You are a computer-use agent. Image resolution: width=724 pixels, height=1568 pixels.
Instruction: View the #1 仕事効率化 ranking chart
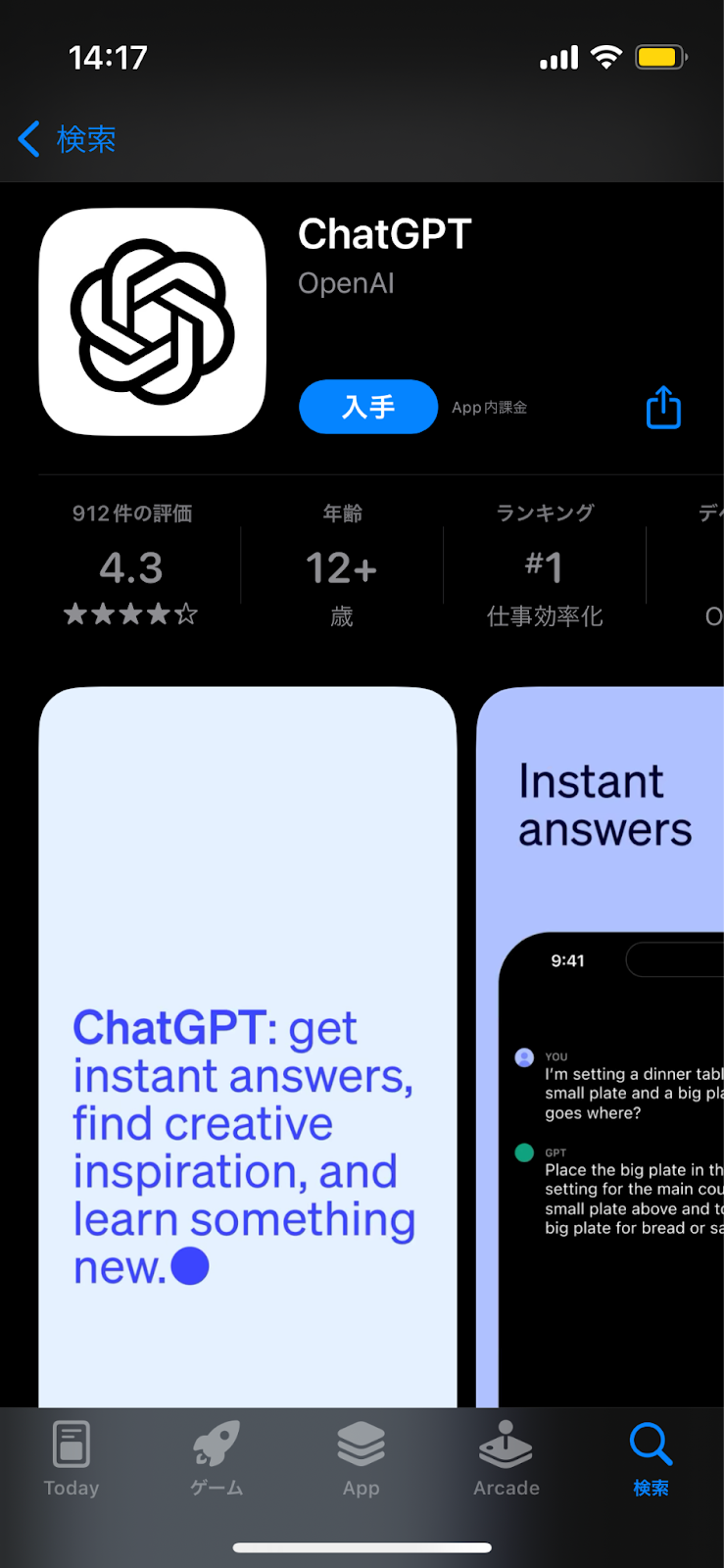tap(545, 566)
